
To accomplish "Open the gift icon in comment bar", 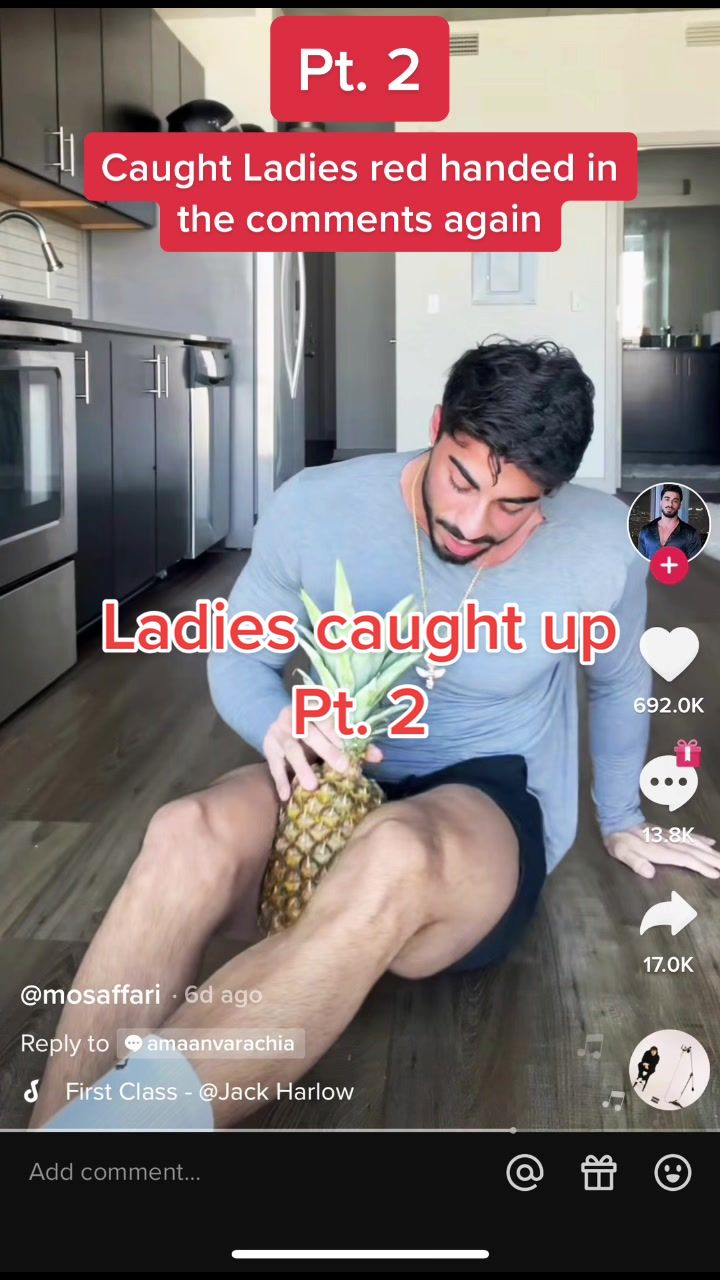I will pos(599,1172).
